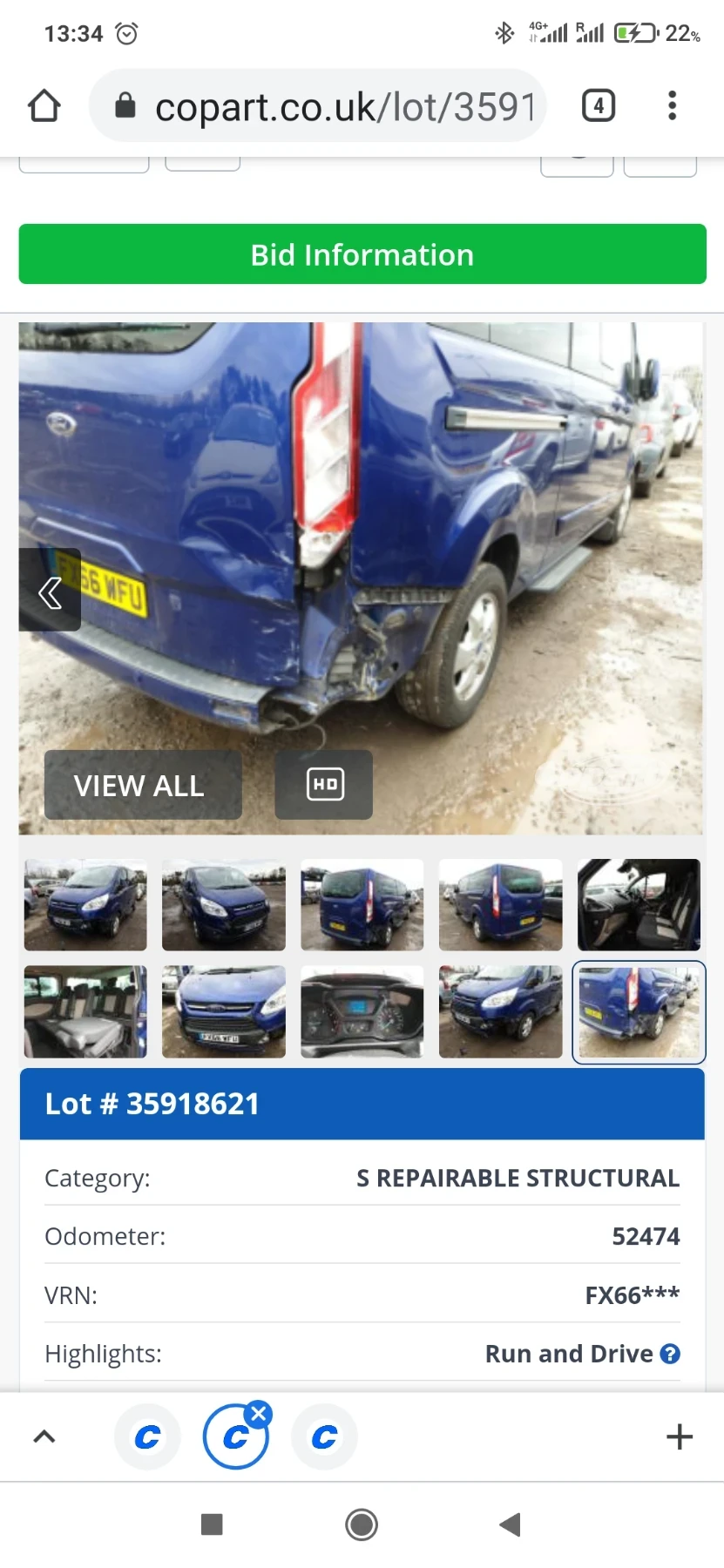
Task: Tap the home icon in the browser bar
Action: [44, 105]
